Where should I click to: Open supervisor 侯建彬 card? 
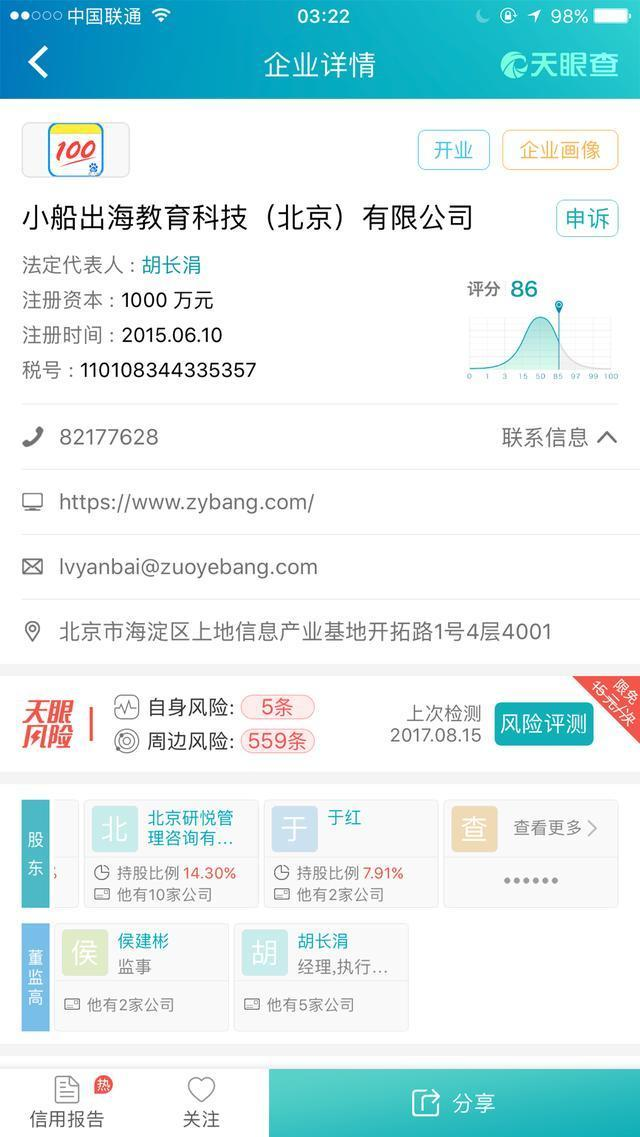coord(141,976)
